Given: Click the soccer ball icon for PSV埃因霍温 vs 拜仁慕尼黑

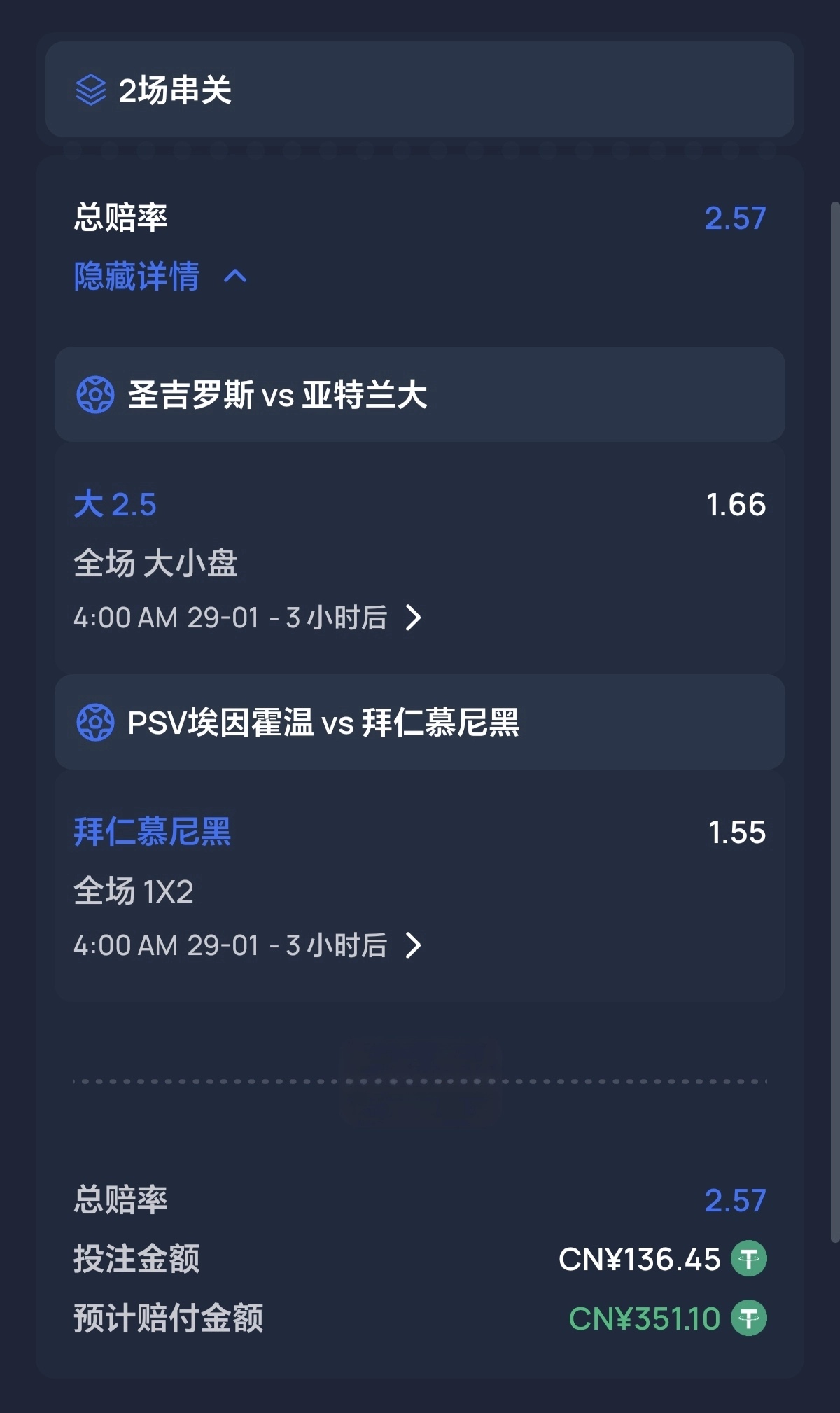Looking at the screenshot, I should (x=97, y=722).
